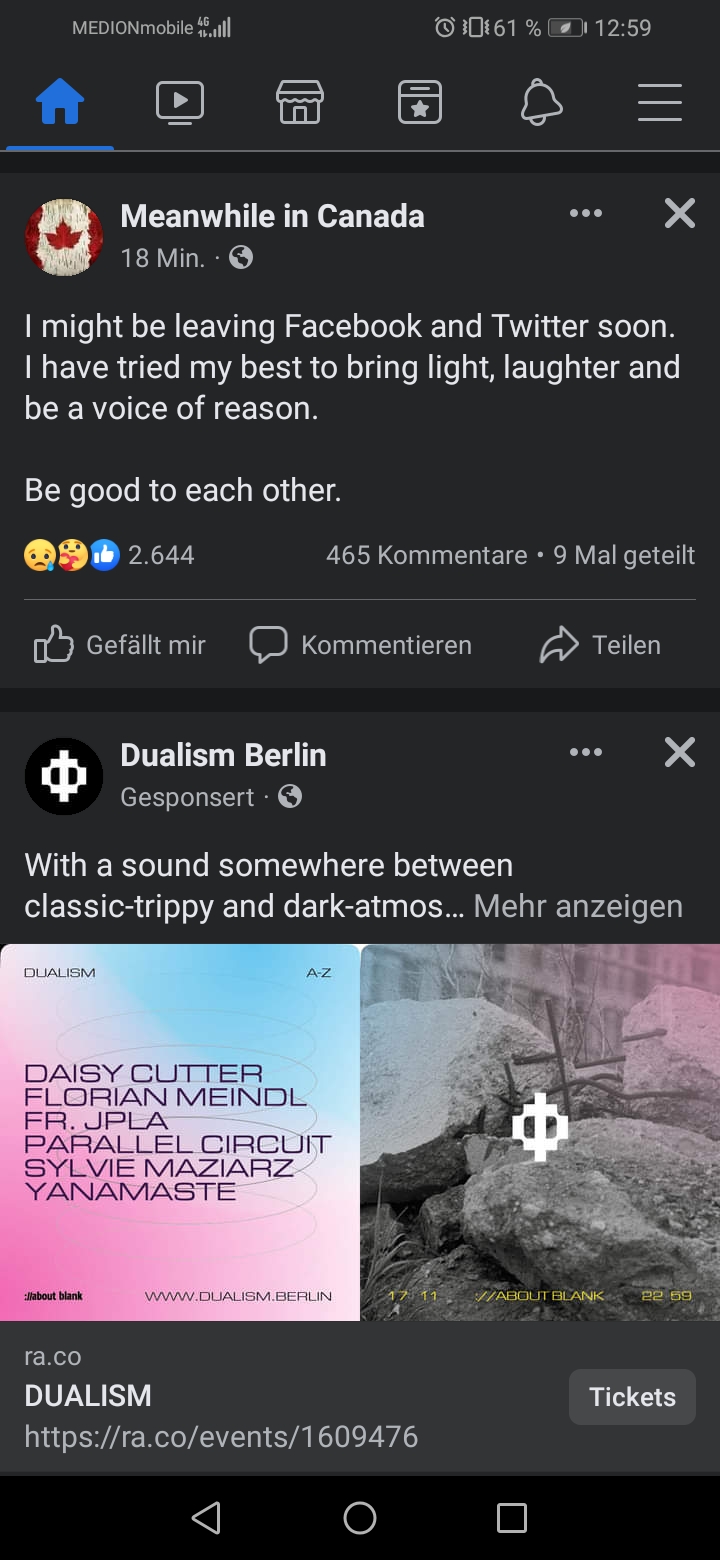
Task: View reactions on Meanwhile in Canada post
Action: click(110, 555)
